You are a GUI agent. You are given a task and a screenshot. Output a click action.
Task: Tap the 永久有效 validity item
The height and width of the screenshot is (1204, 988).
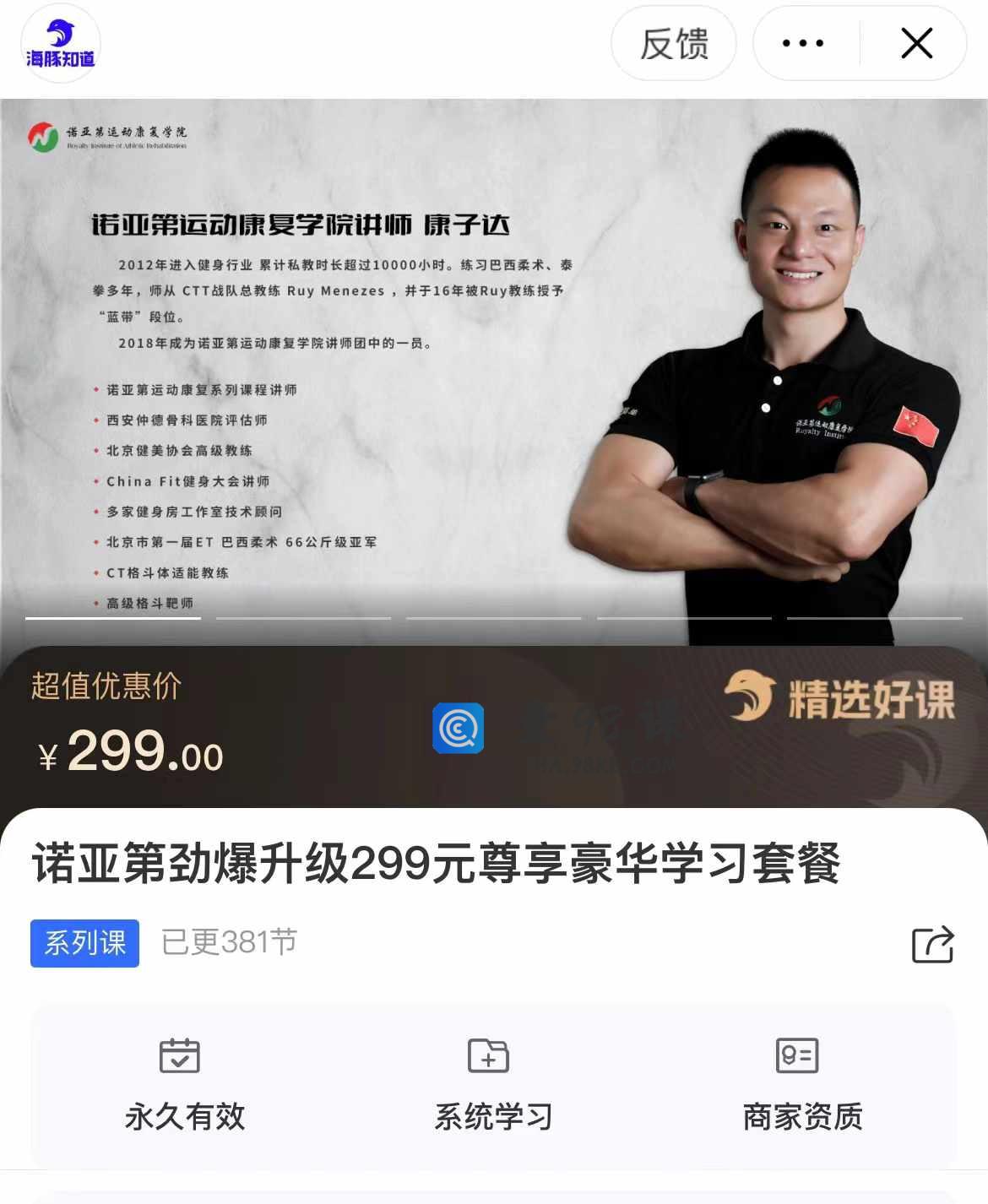click(x=184, y=1085)
